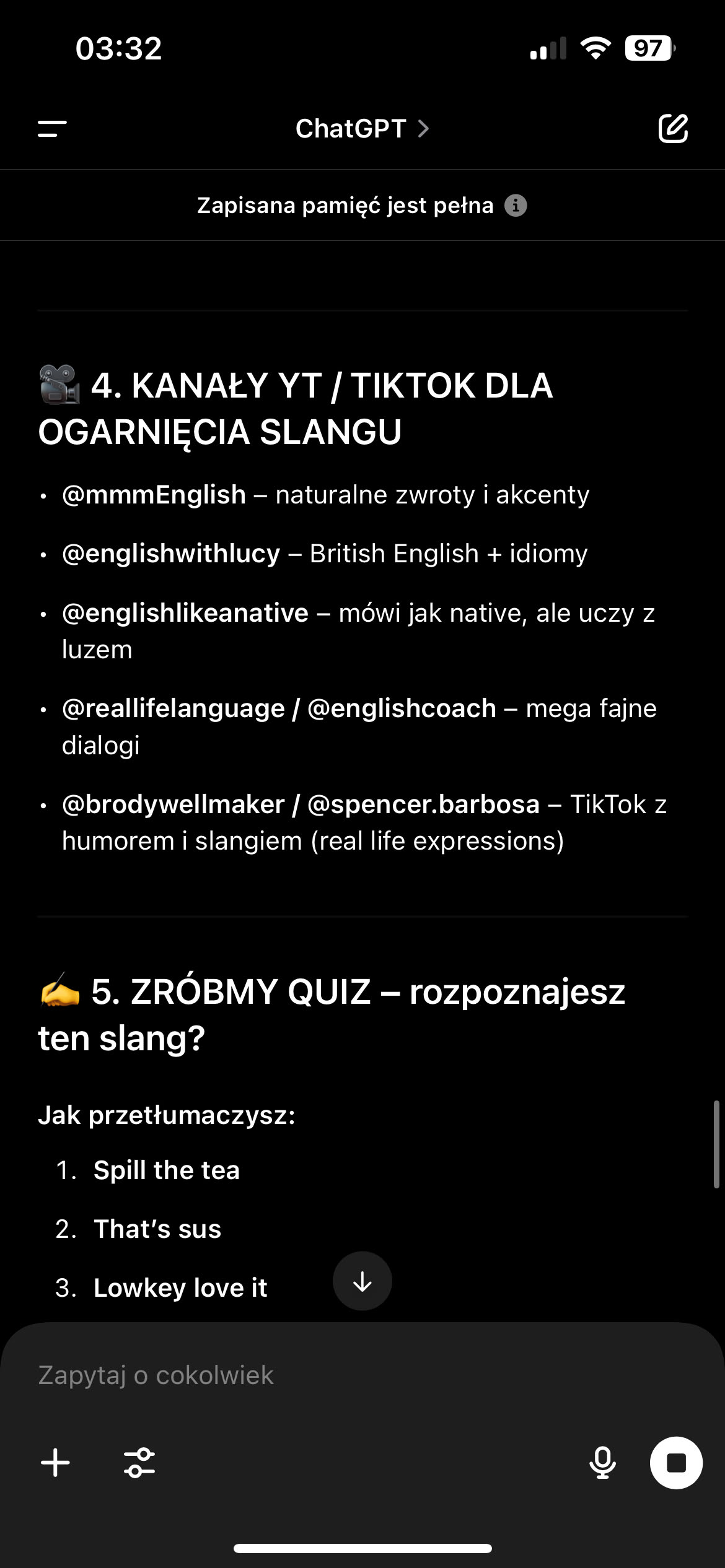The image size is (725, 1568).
Task: Open the ChatGPT model selector
Action: click(362, 129)
